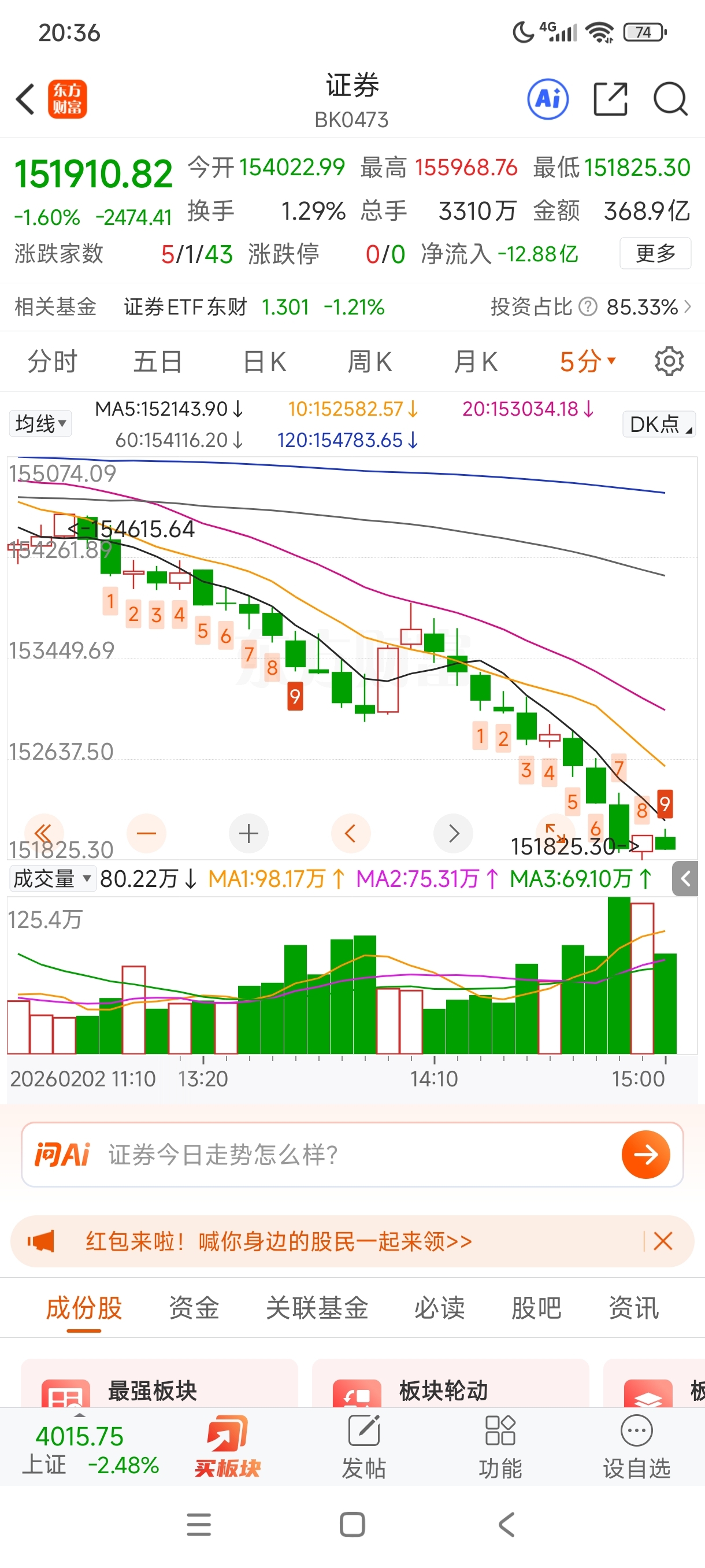Viewport: 705px width, 1568px height.
Task: Switch to the 日K chart tab
Action: (264, 361)
